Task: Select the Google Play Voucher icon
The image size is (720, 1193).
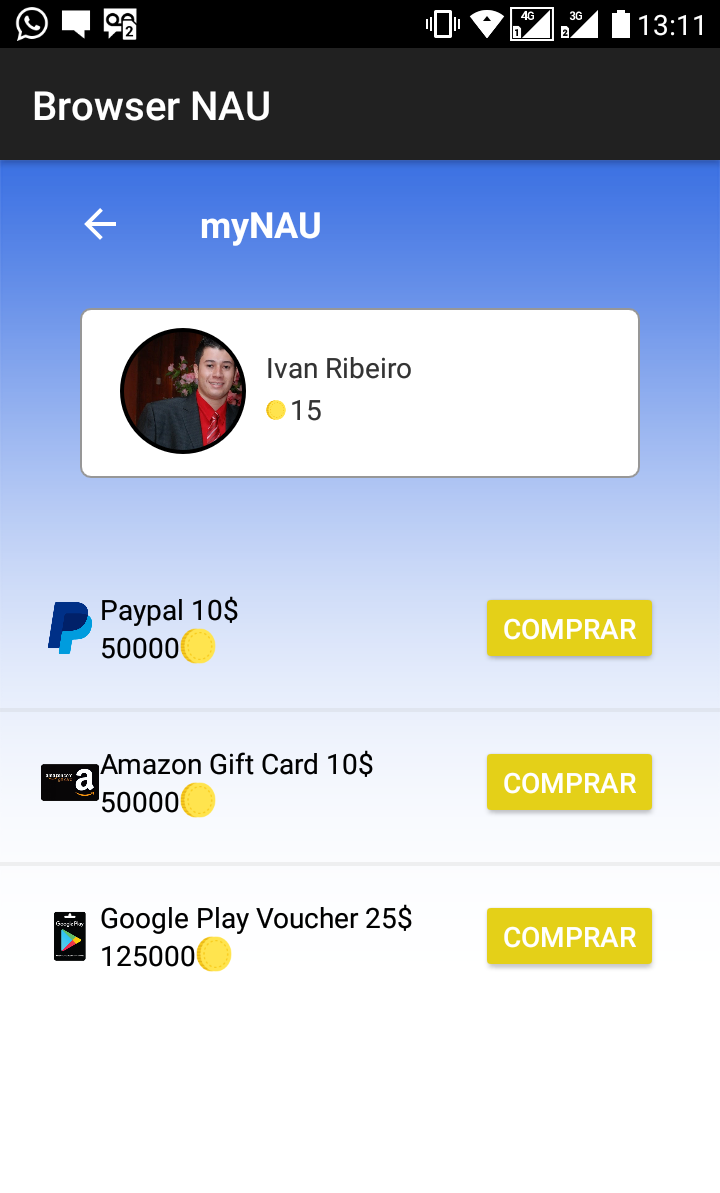Action: click(x=69, y=935)
